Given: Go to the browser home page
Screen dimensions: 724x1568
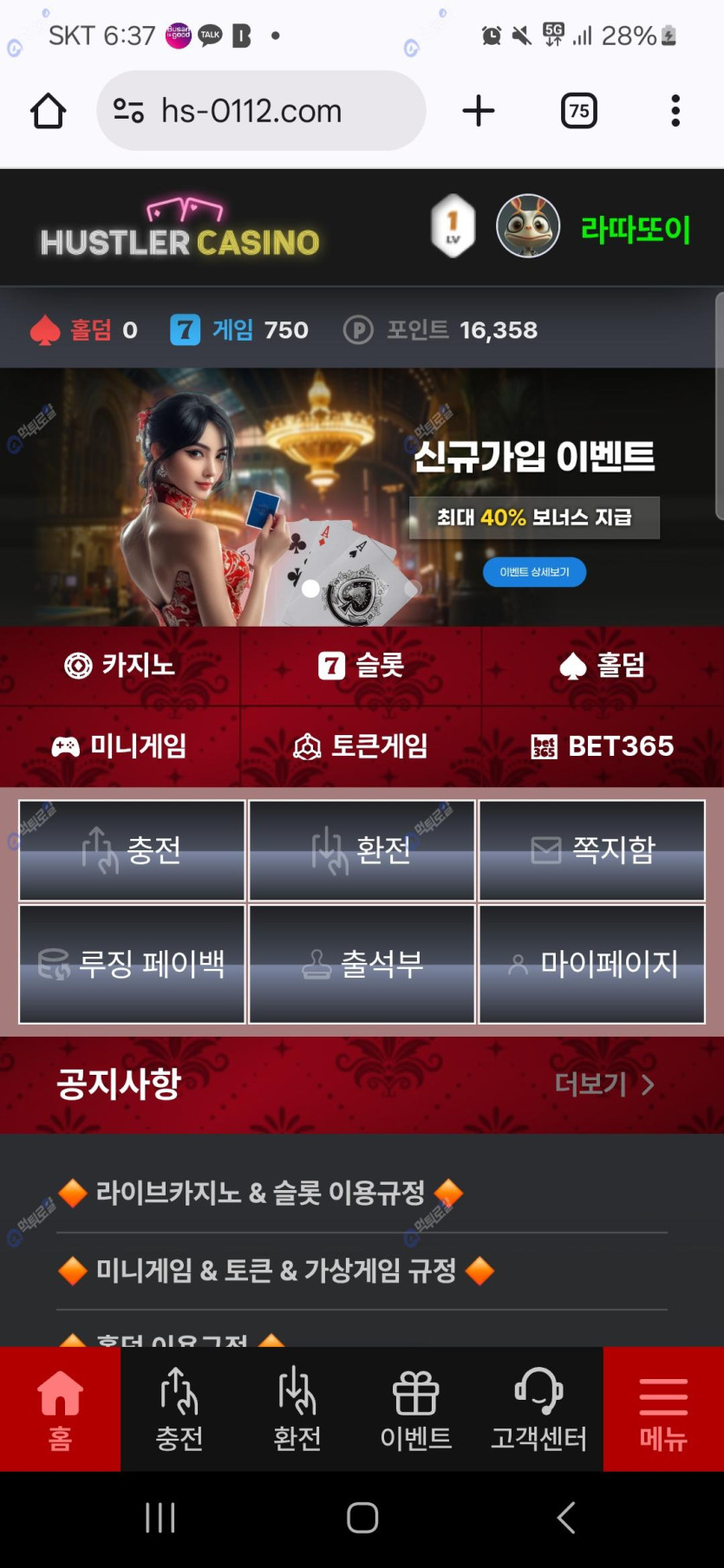Looking at the screenshot, I should click(x=49, y=111).
